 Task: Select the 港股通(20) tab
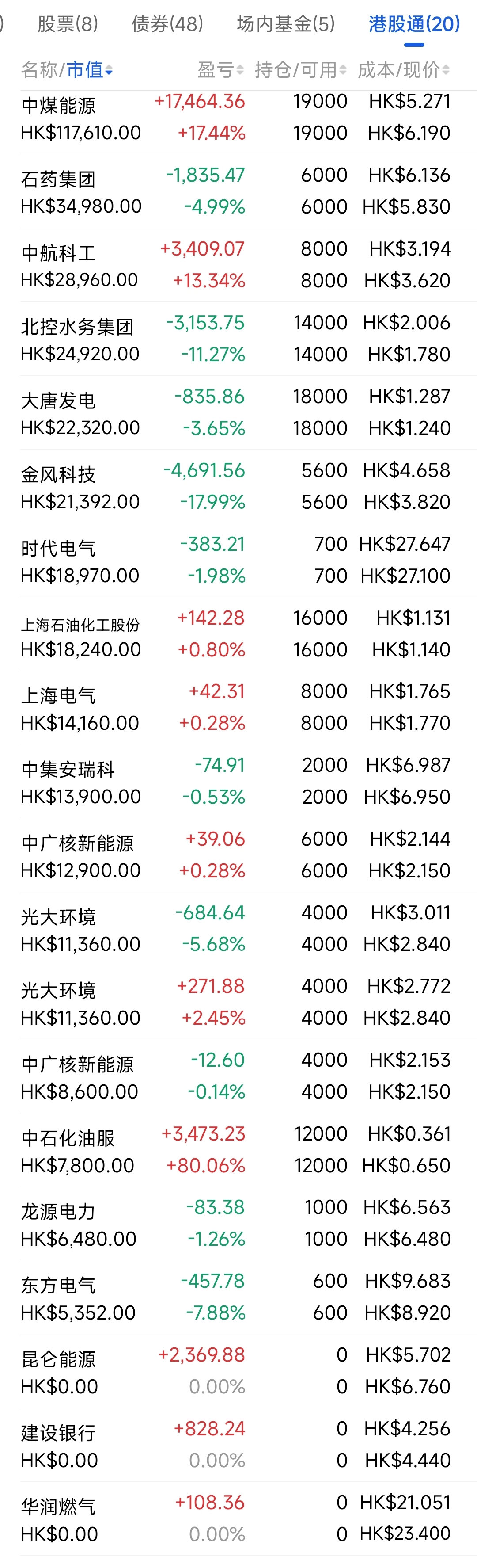click(414, 24)
